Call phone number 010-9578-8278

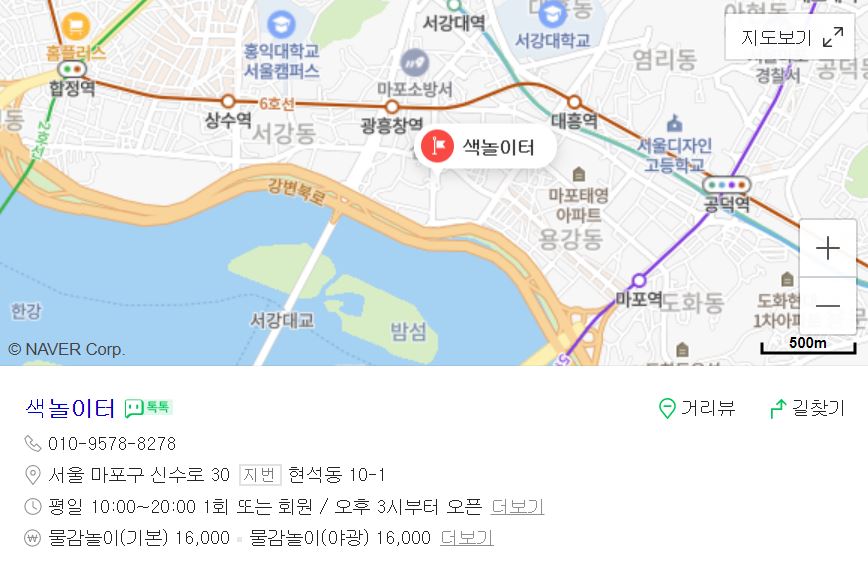[x=111, y=443]
